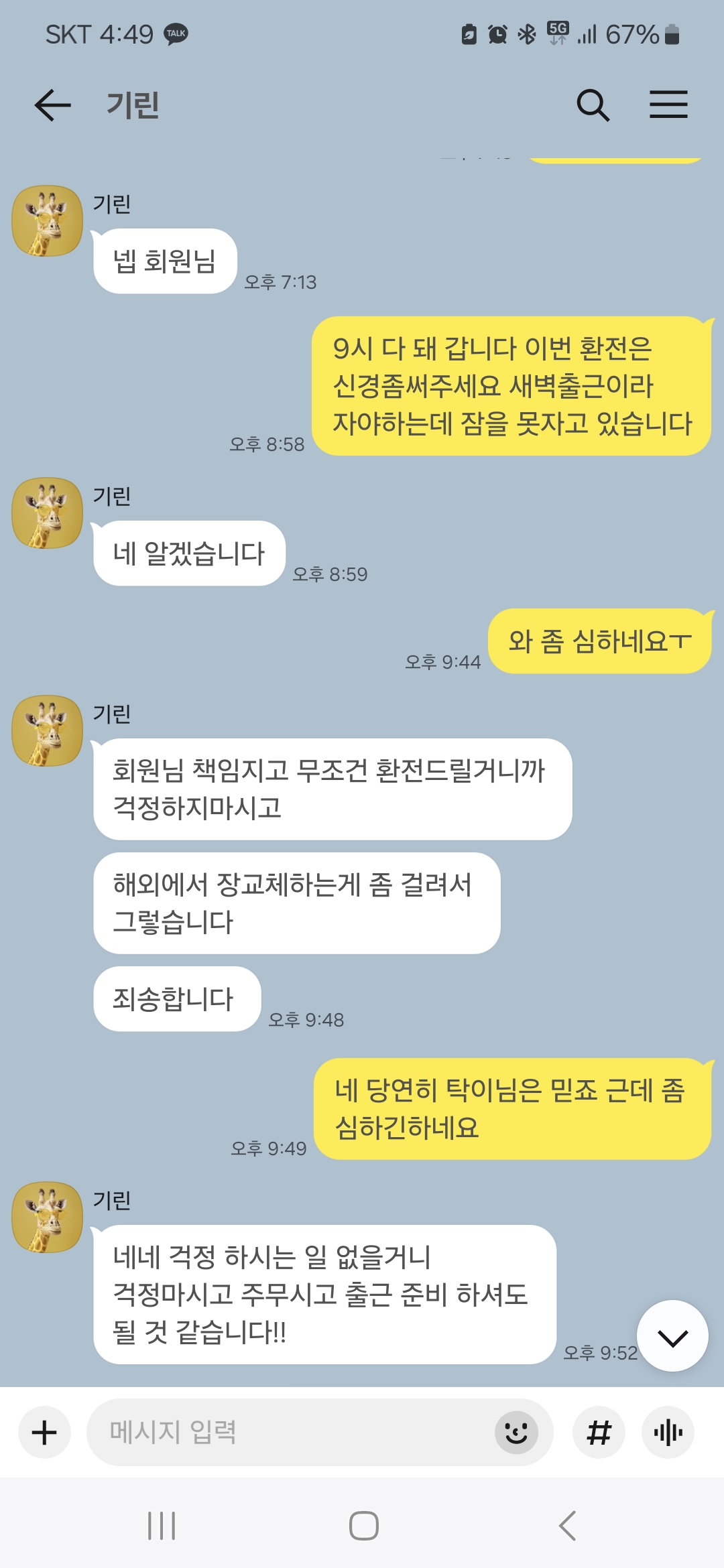Open the chat room hamburger menu

[x=668, y=105]
